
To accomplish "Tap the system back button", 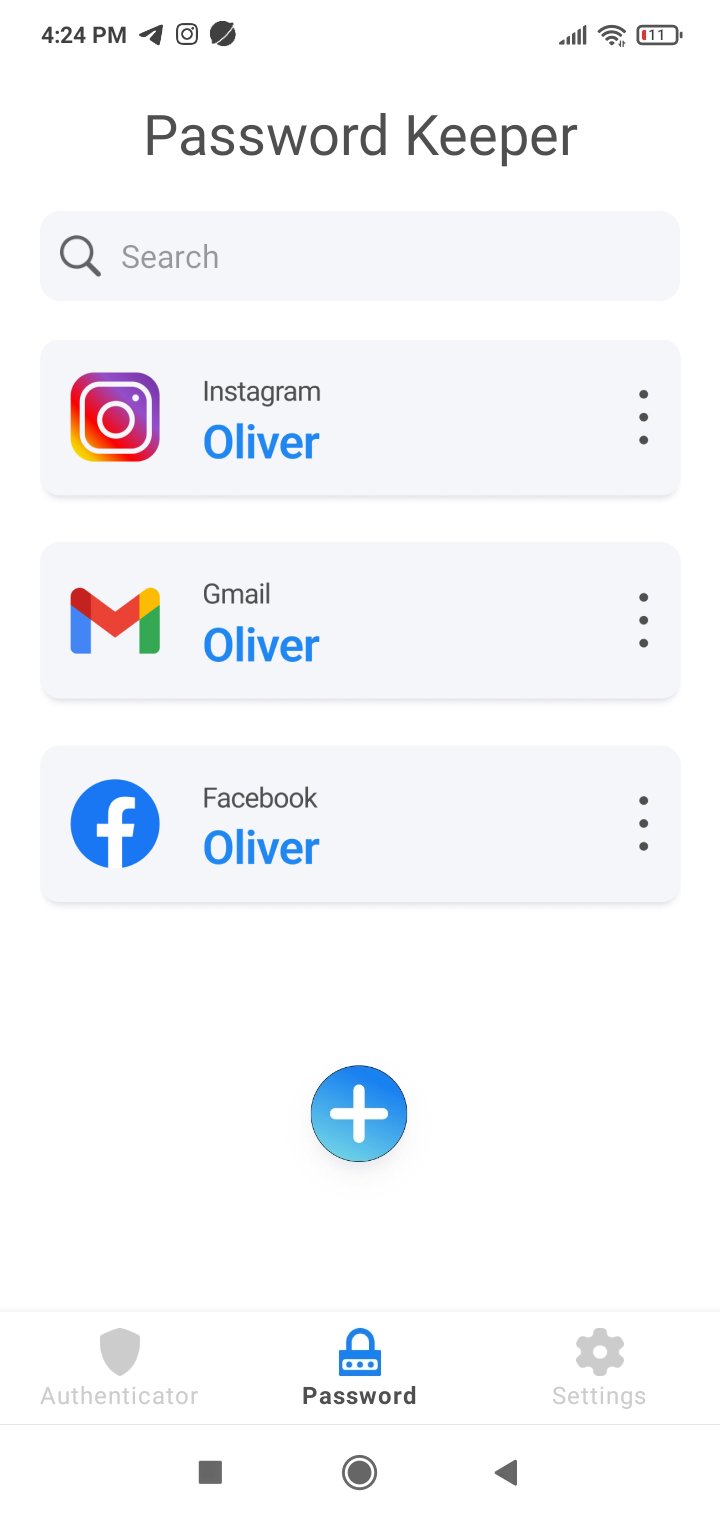I will [506, 1472].
